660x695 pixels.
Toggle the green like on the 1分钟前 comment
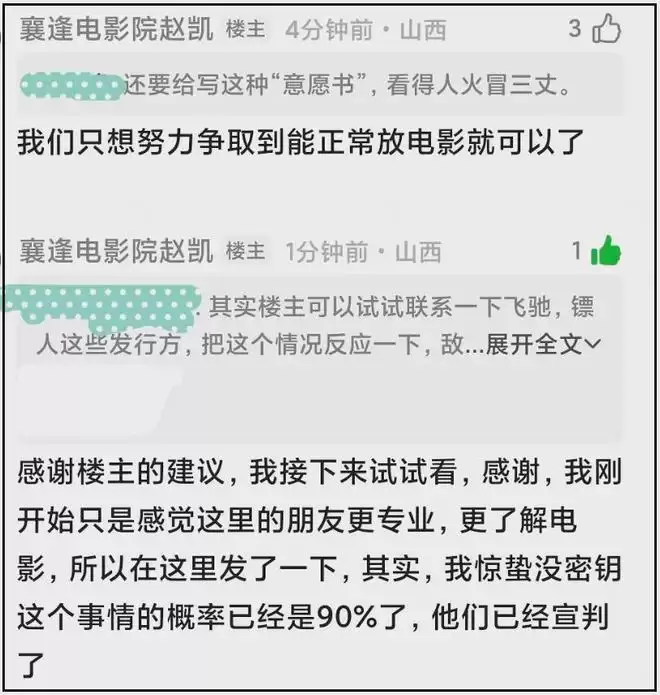[x=606, y=252]
